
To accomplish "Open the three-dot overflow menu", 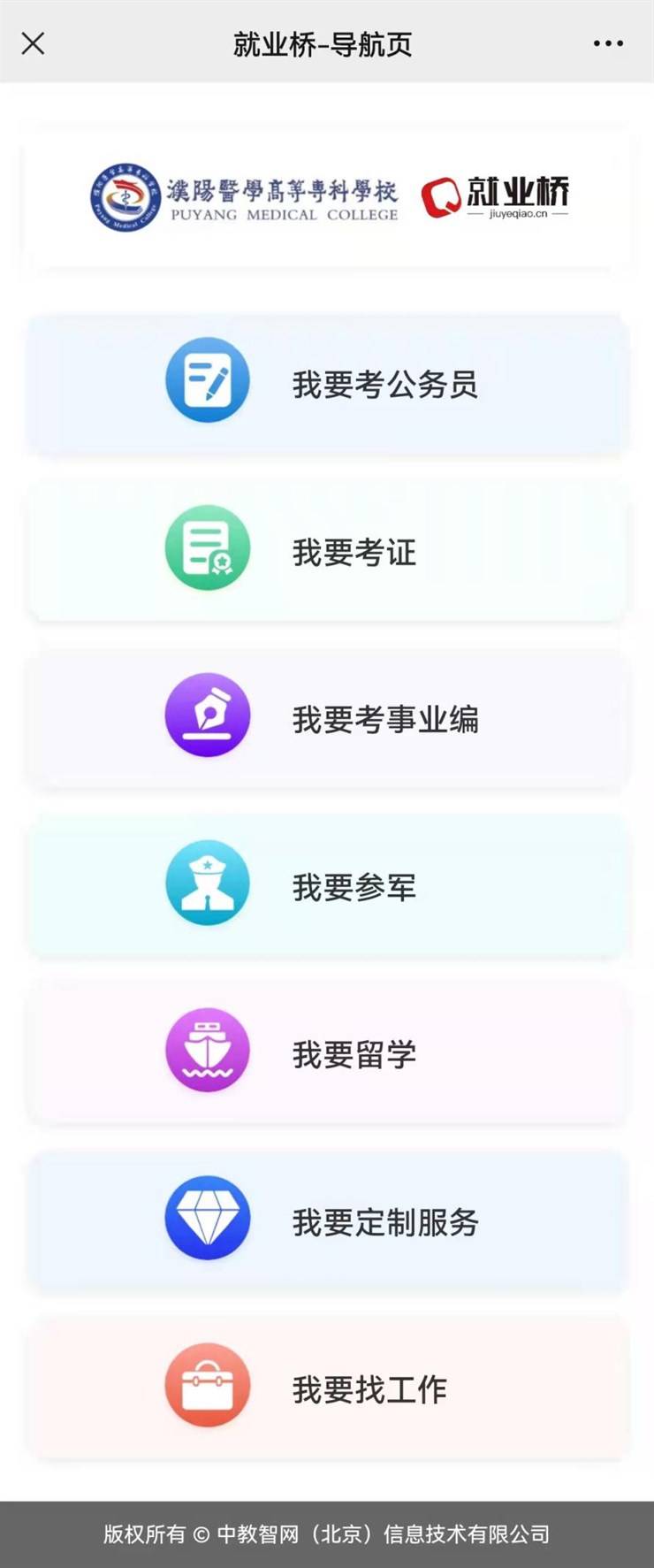I will pos(608,43).
